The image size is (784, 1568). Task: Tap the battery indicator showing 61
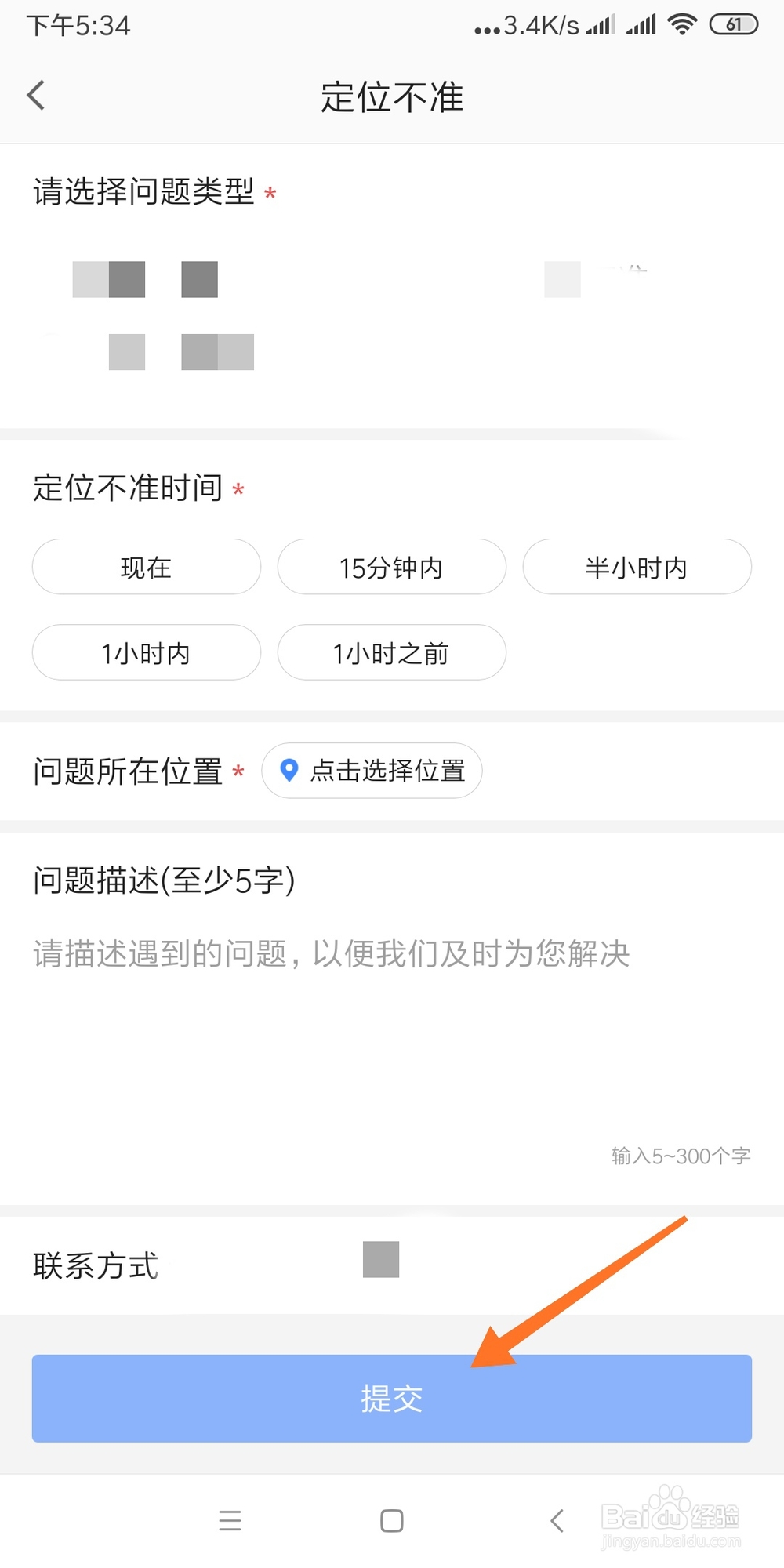coord(734,24)
